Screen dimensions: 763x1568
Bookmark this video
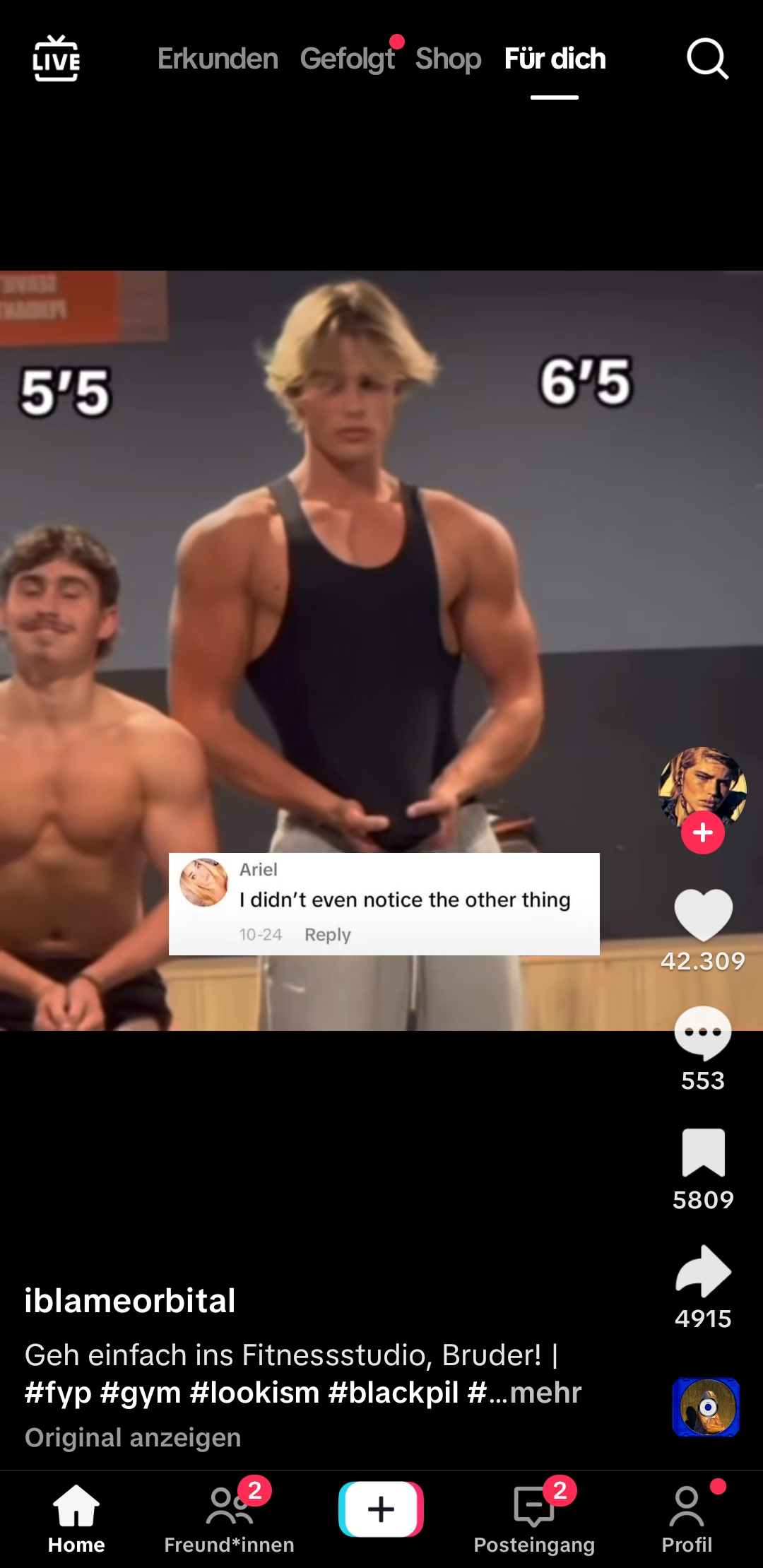[703, 1153]
